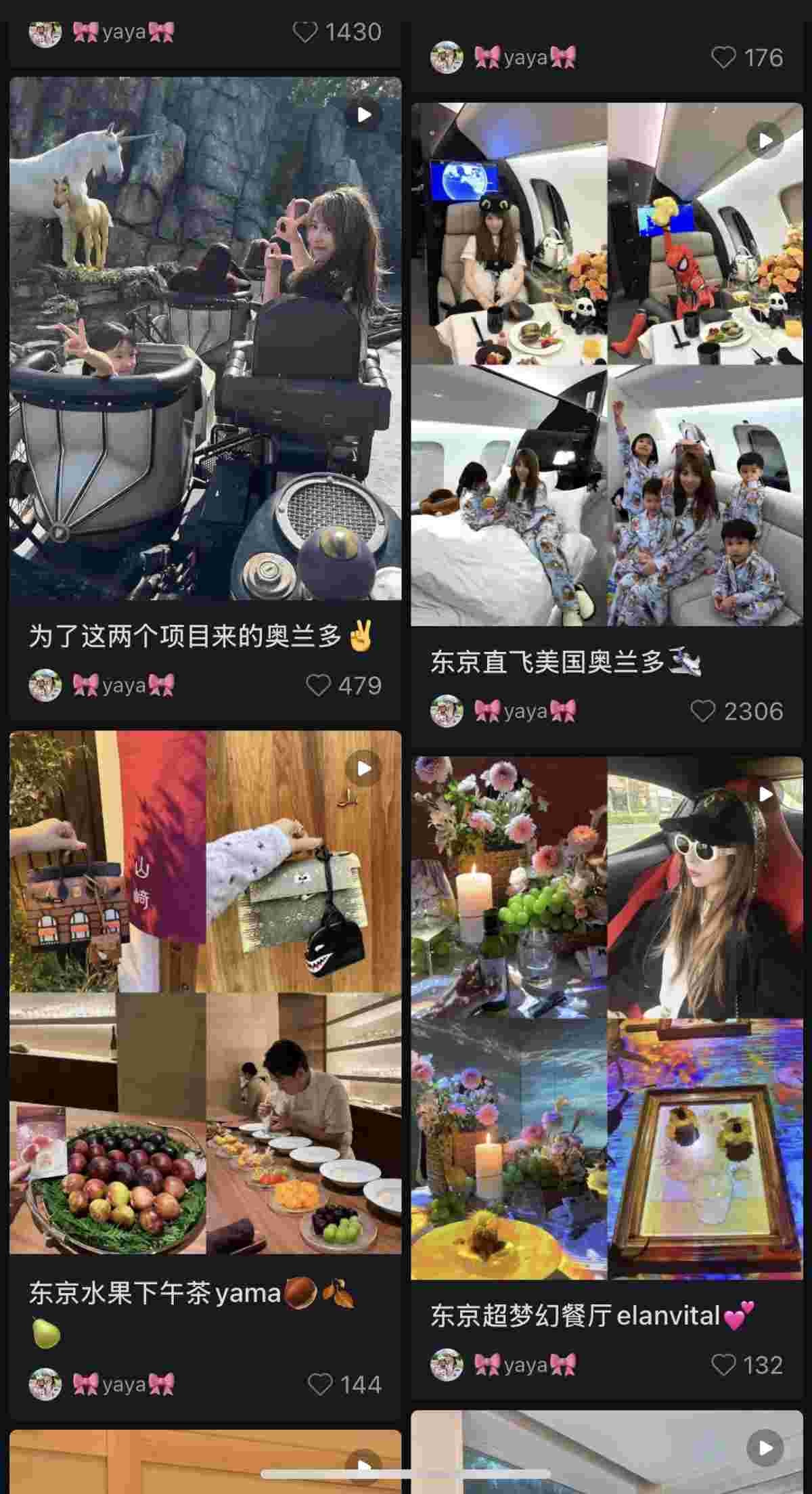The image size is (812, 1494).
Task: Open yaya's profile under 东京水果下午茶yama
Action: 101,1384
